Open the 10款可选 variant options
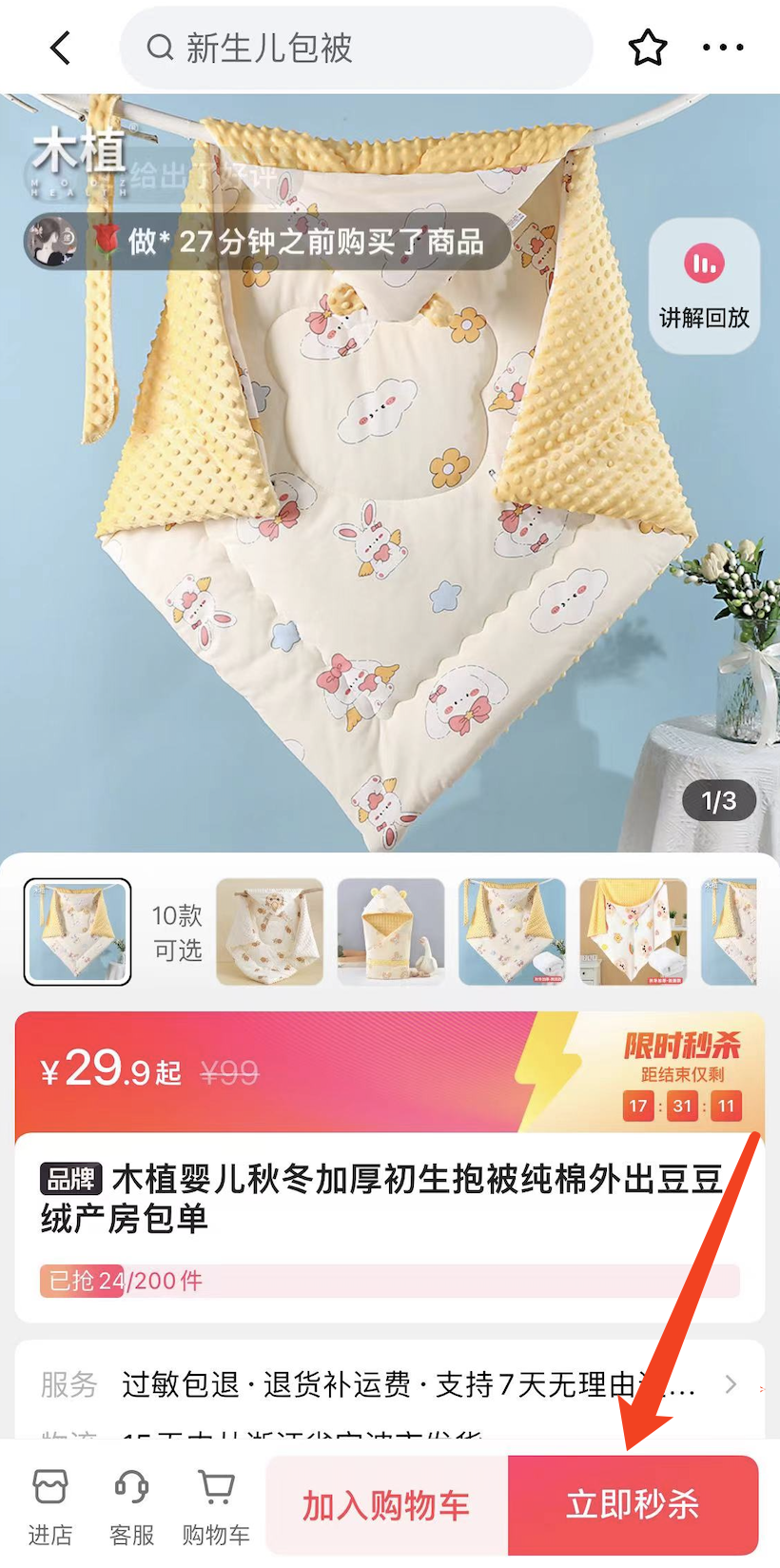The height and width of the screenshot is (1568, 780). [177, 931]
